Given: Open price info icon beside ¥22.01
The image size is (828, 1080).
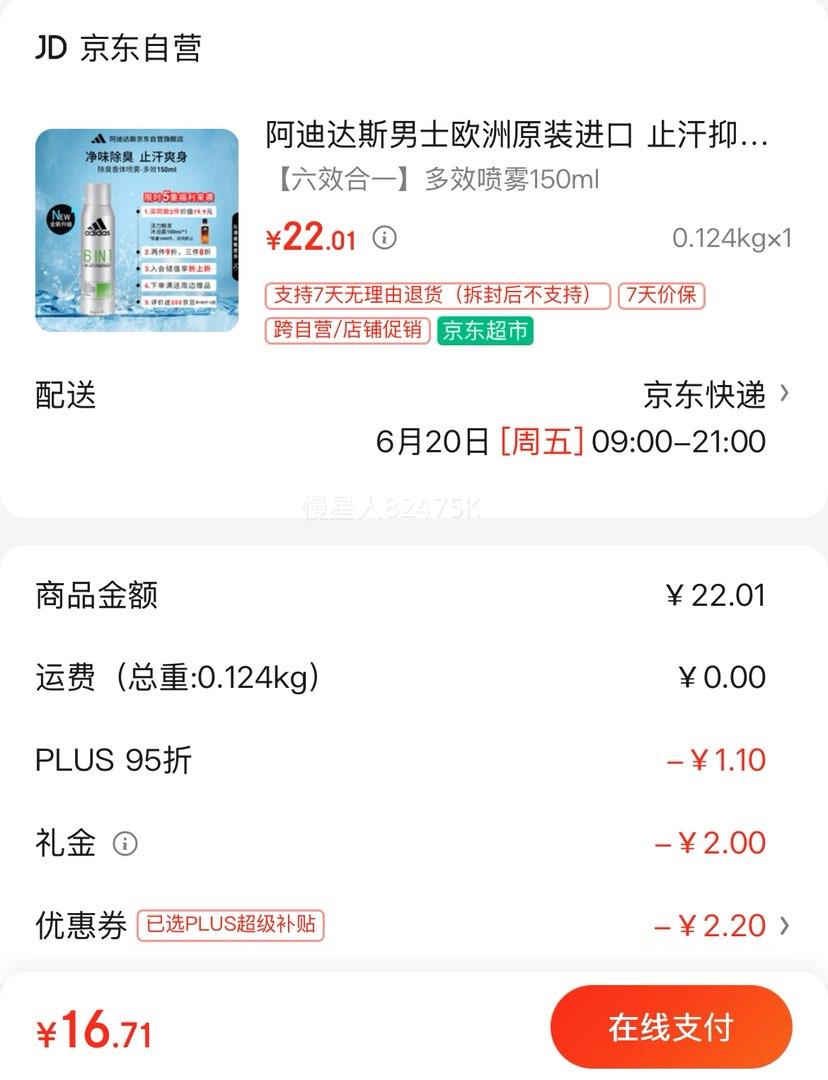Looking at the screenshot, I should pos(385,238).
